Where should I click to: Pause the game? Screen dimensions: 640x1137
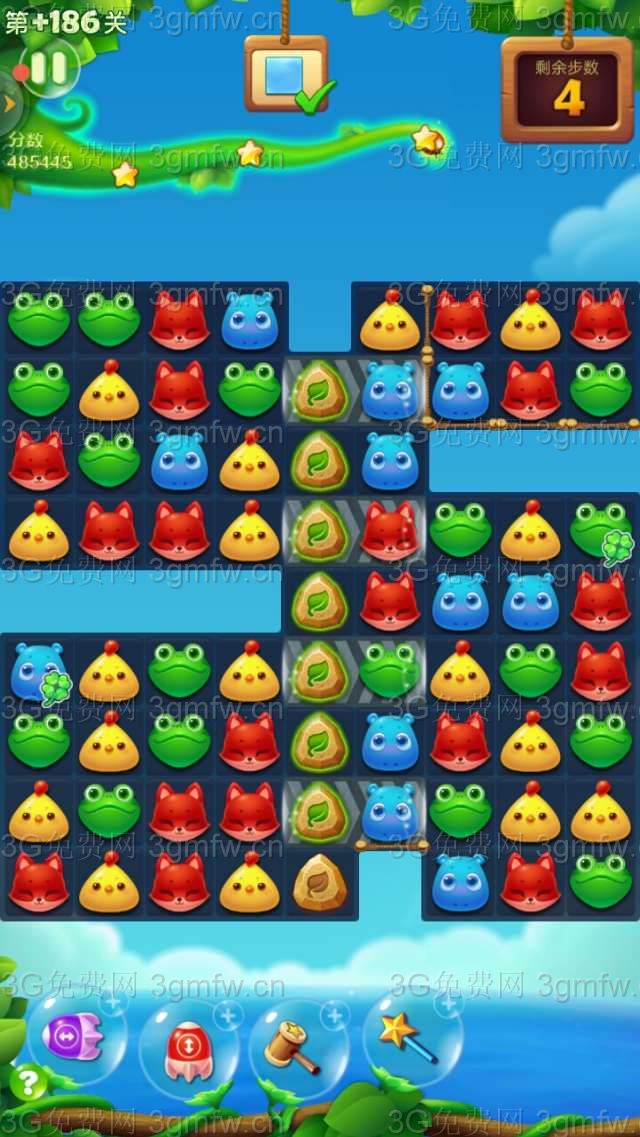coord(49,67)
